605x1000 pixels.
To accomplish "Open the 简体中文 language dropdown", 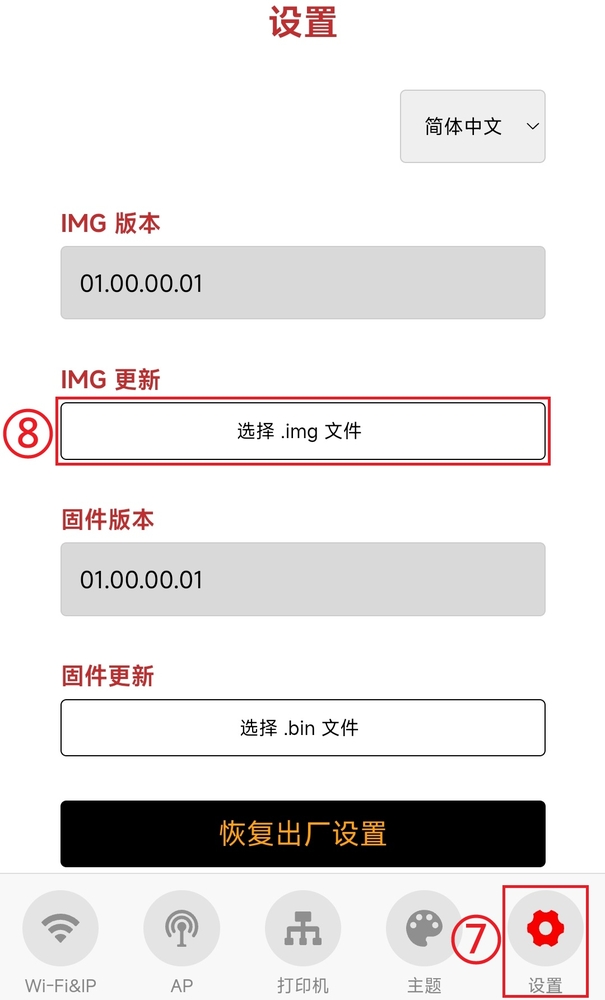I will (x=472, y=127).
